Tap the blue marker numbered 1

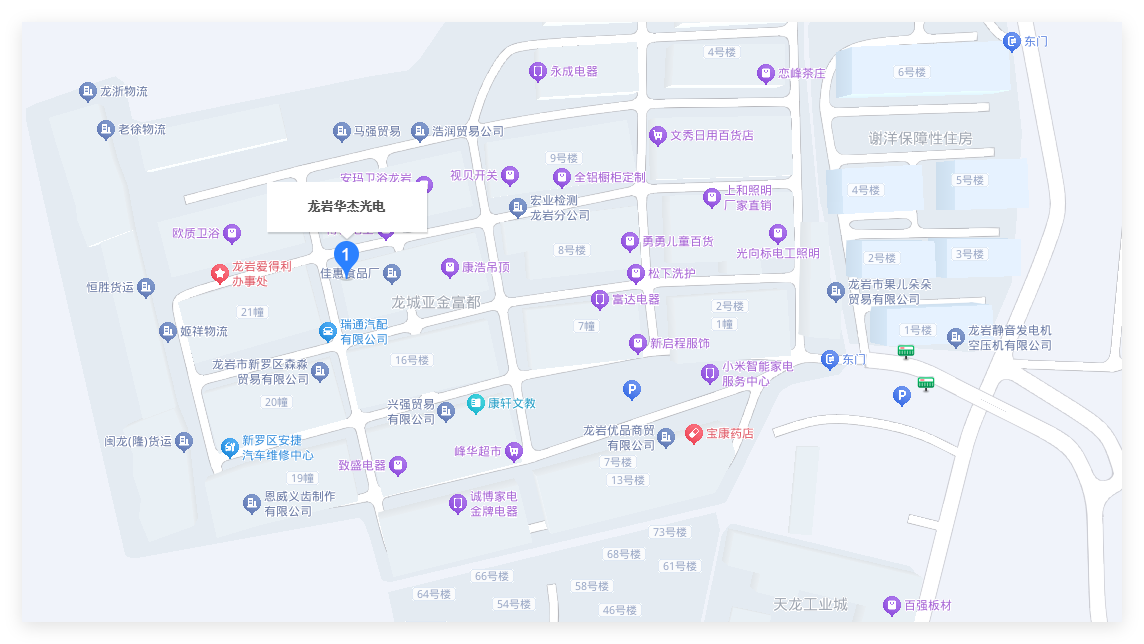346,255
